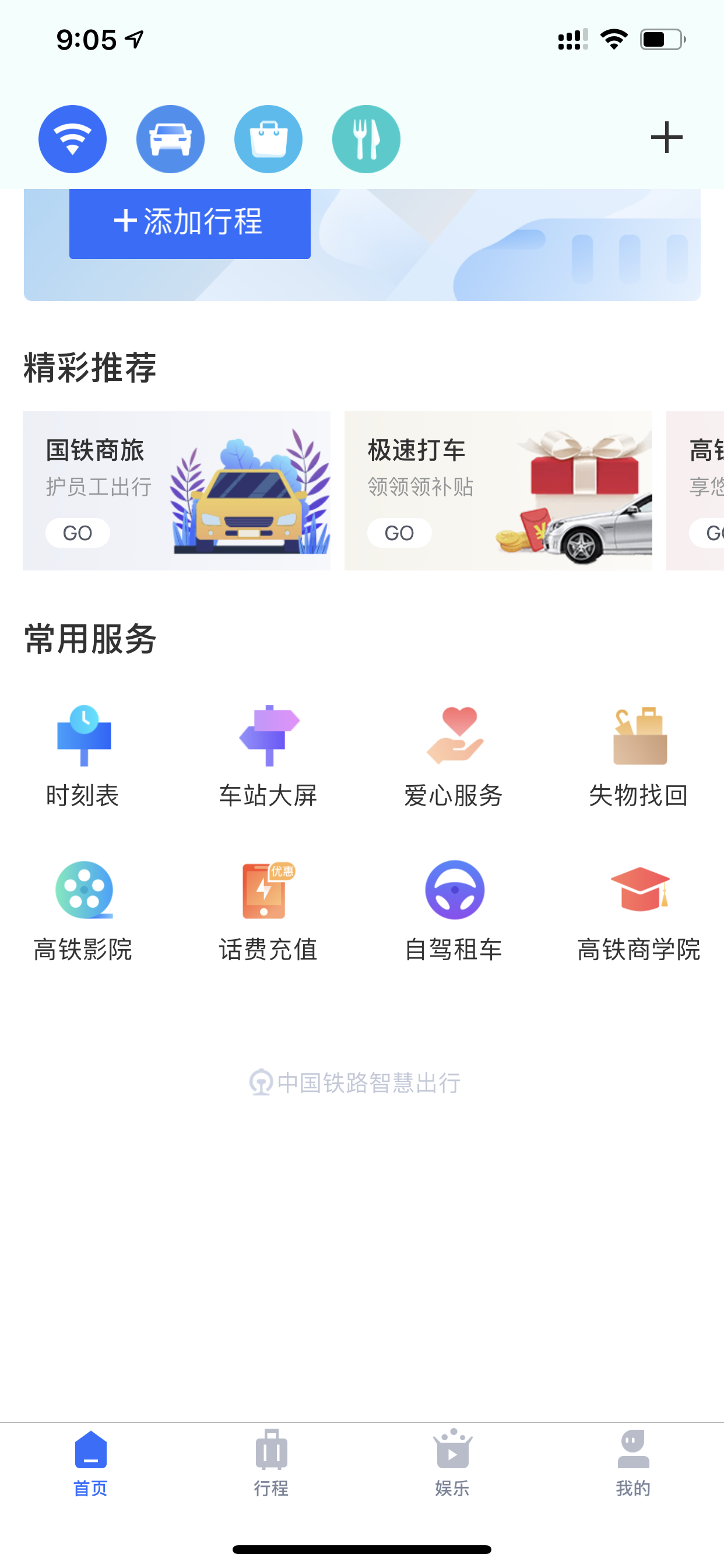Open 失物找回 lost and found
This screenshot has width=724, height=1568.
tap(639, 757)
